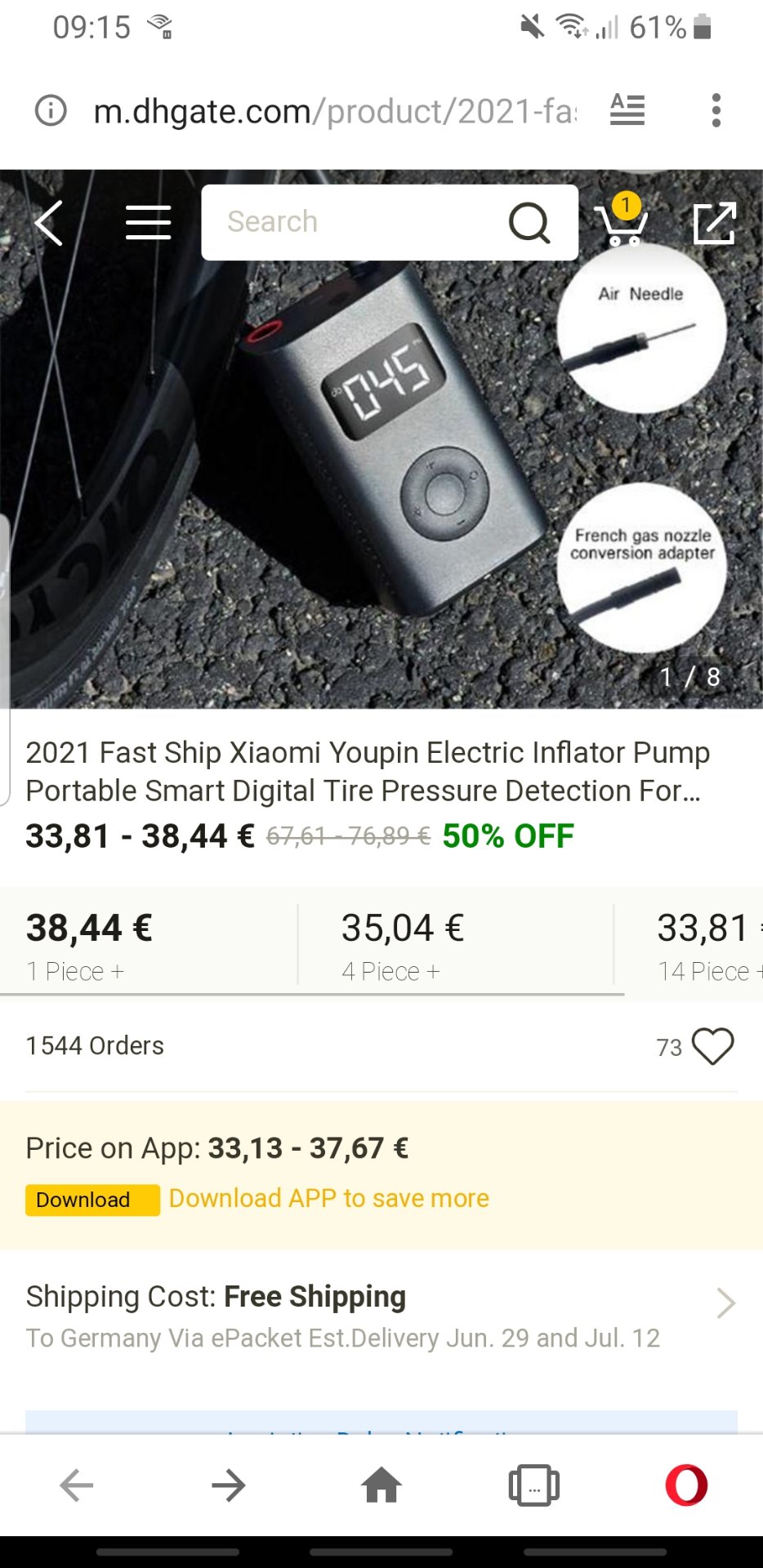
Task: Go to previous page in browser
Action: (77, 1485)
